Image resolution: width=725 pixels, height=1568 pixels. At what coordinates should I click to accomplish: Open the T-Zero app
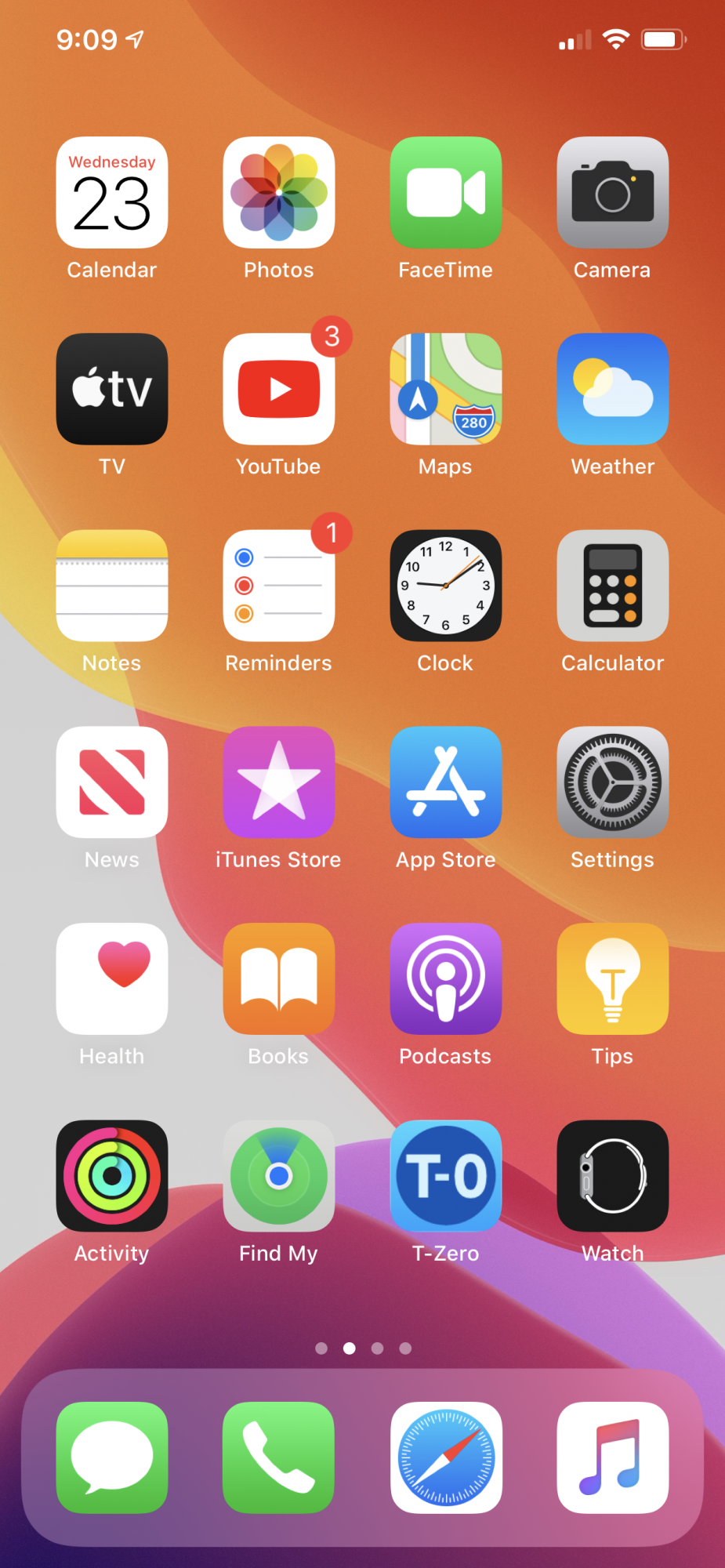(446, 1176)
